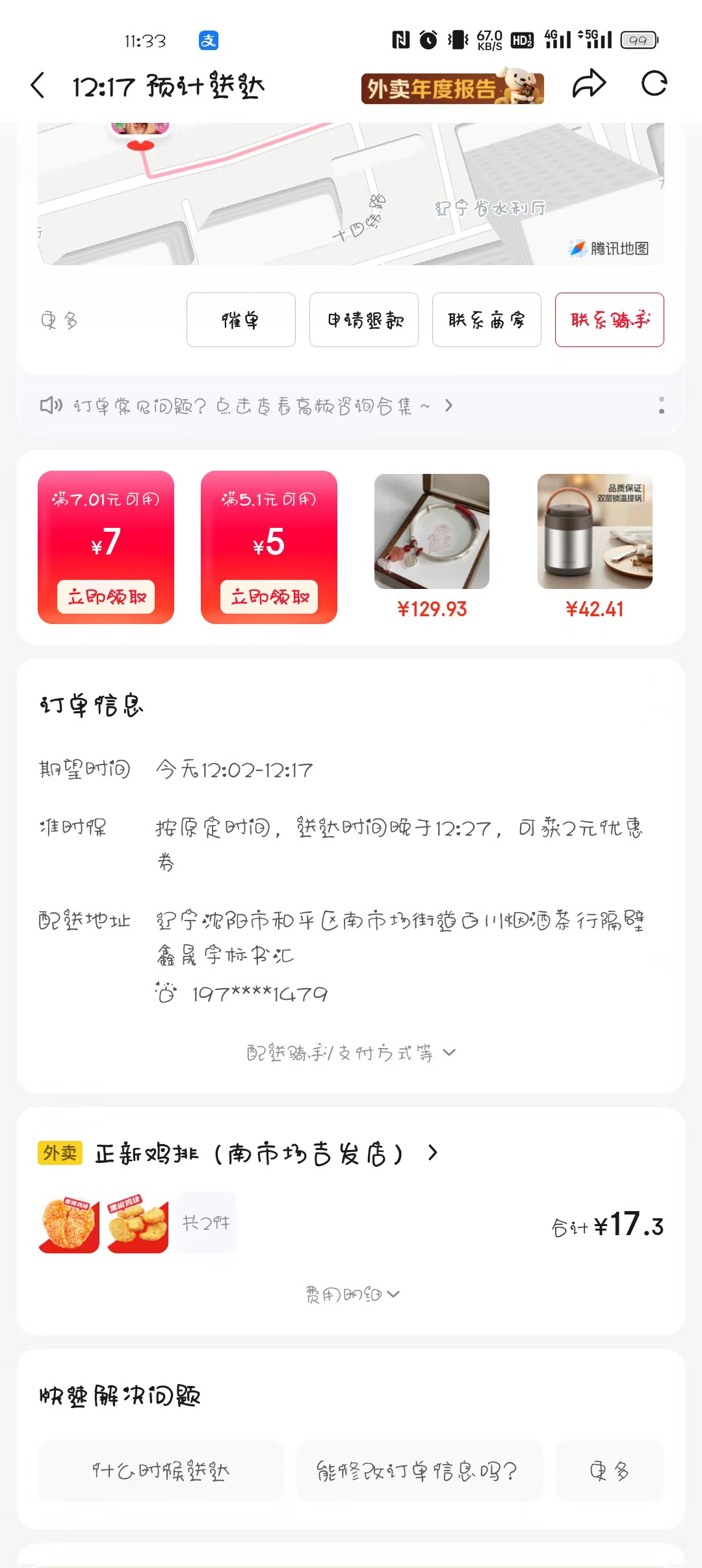Refresh the order status
Viewport: 702px width, 1568px height.
coord(654,85)
